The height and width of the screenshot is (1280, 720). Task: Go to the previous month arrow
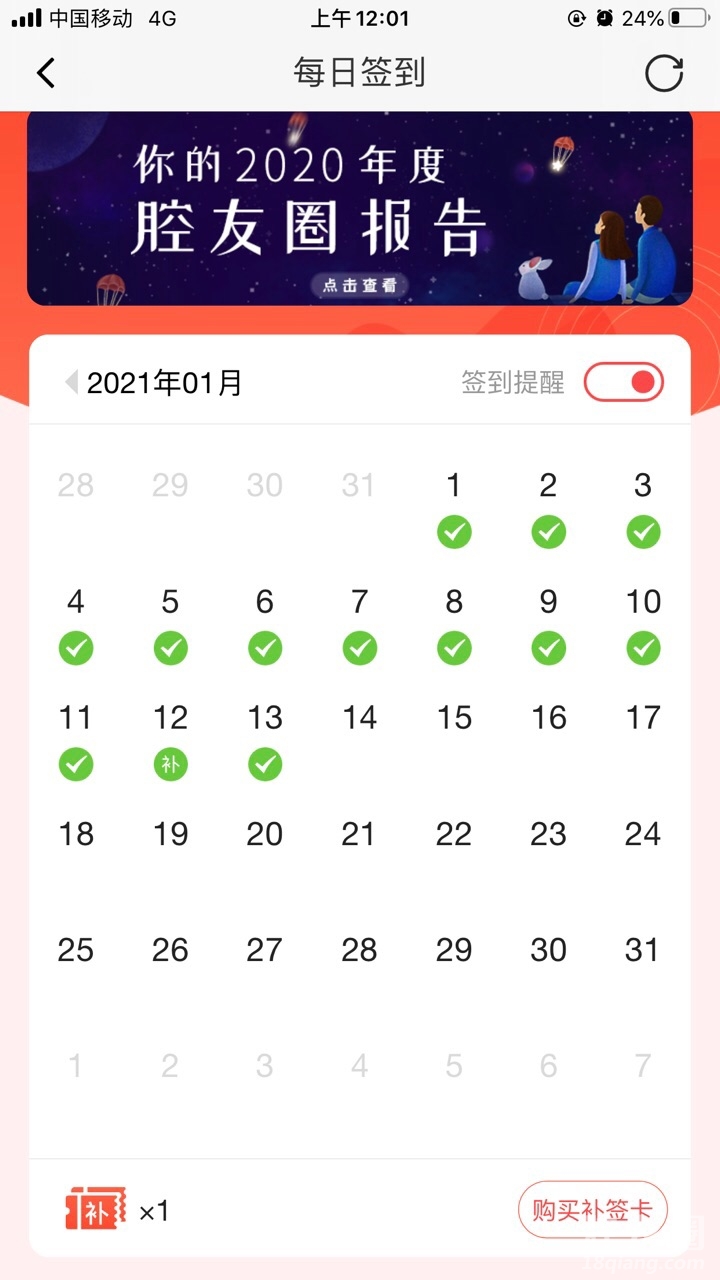[x=71, y=382]
